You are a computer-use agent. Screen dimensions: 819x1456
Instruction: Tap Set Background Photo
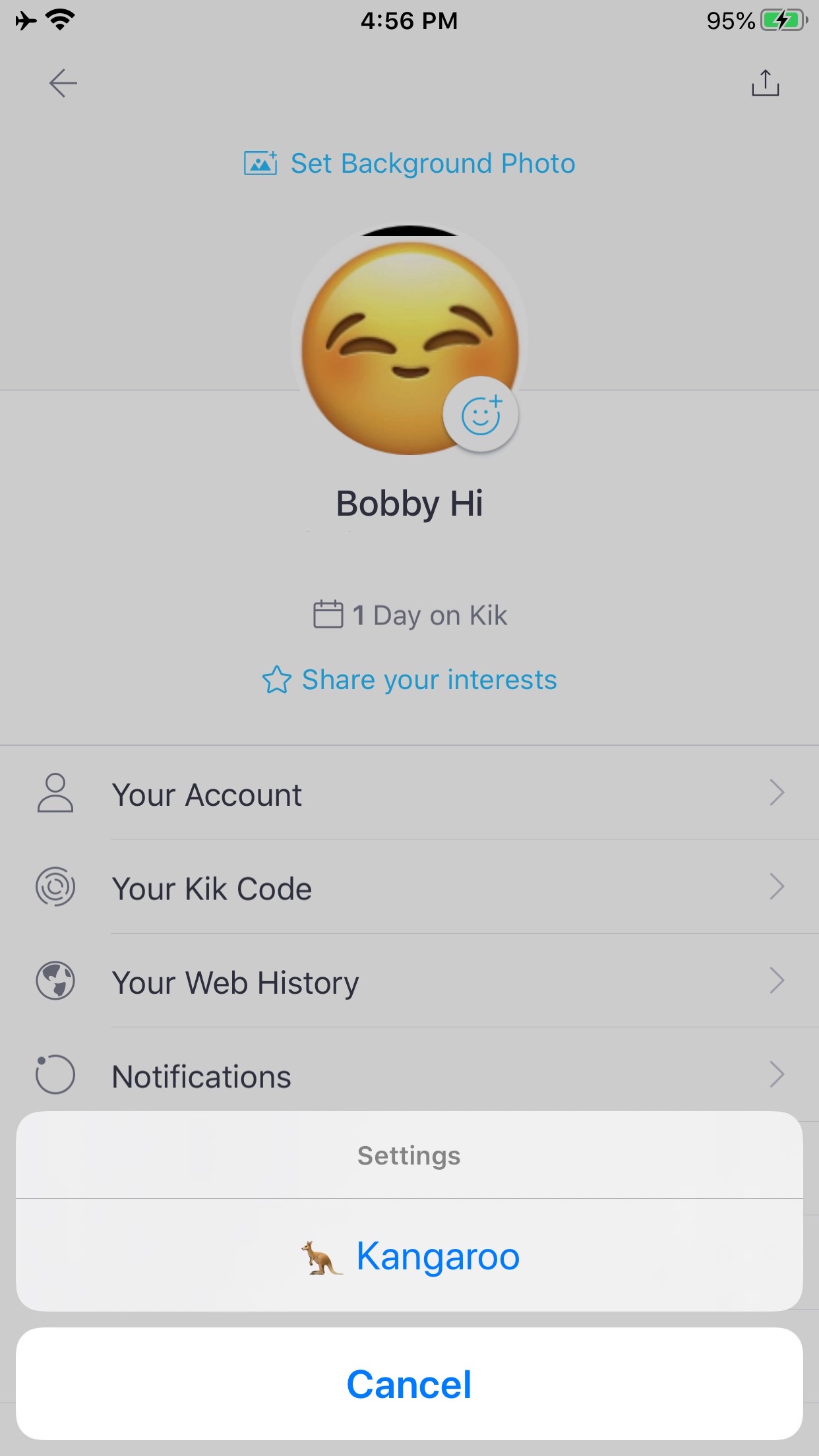[x=409, y=164]
